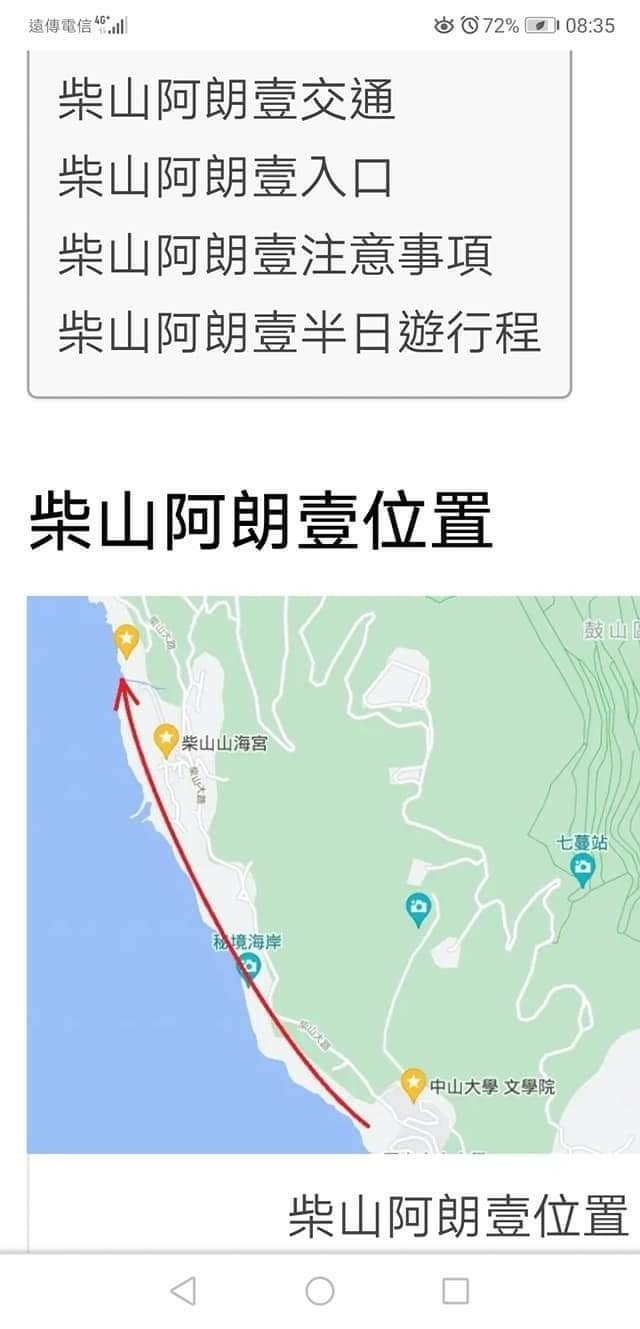Jump to 柴山阿朗壹交通 section
The width and height of the screenshot is (640, 1329).
[x=227, y=101]
